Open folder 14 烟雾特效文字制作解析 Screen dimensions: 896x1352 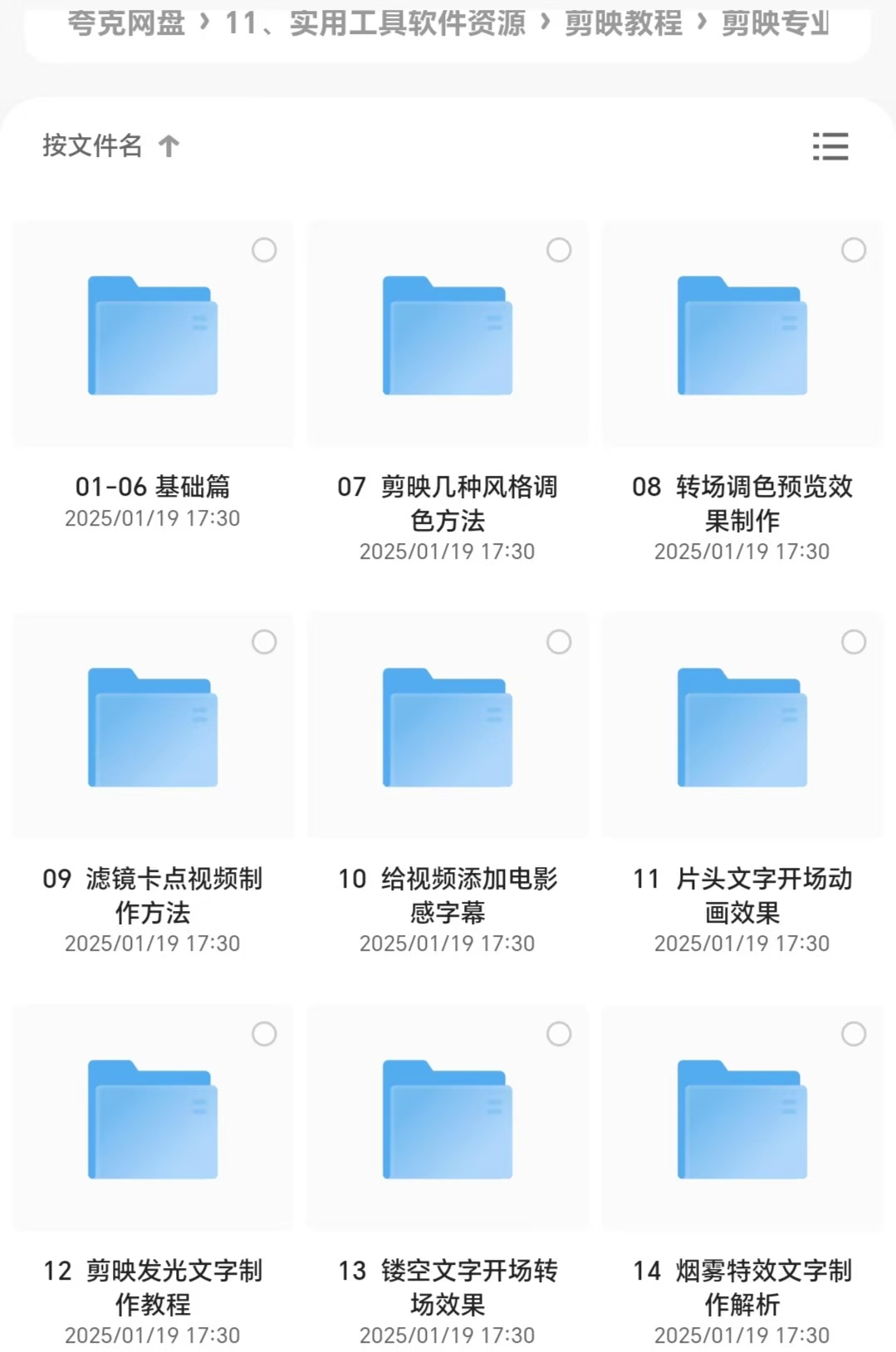point(742,1119)
